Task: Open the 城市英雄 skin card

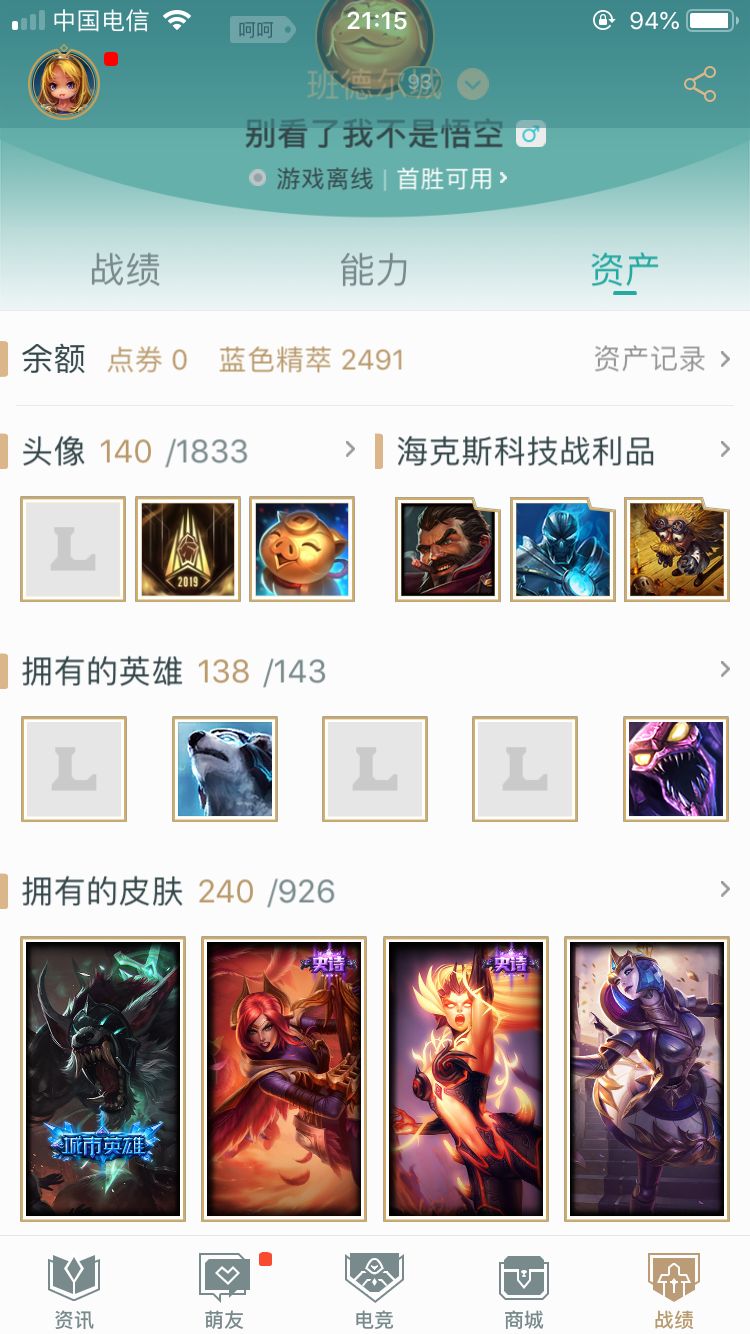Action: tap(103, 1079)
